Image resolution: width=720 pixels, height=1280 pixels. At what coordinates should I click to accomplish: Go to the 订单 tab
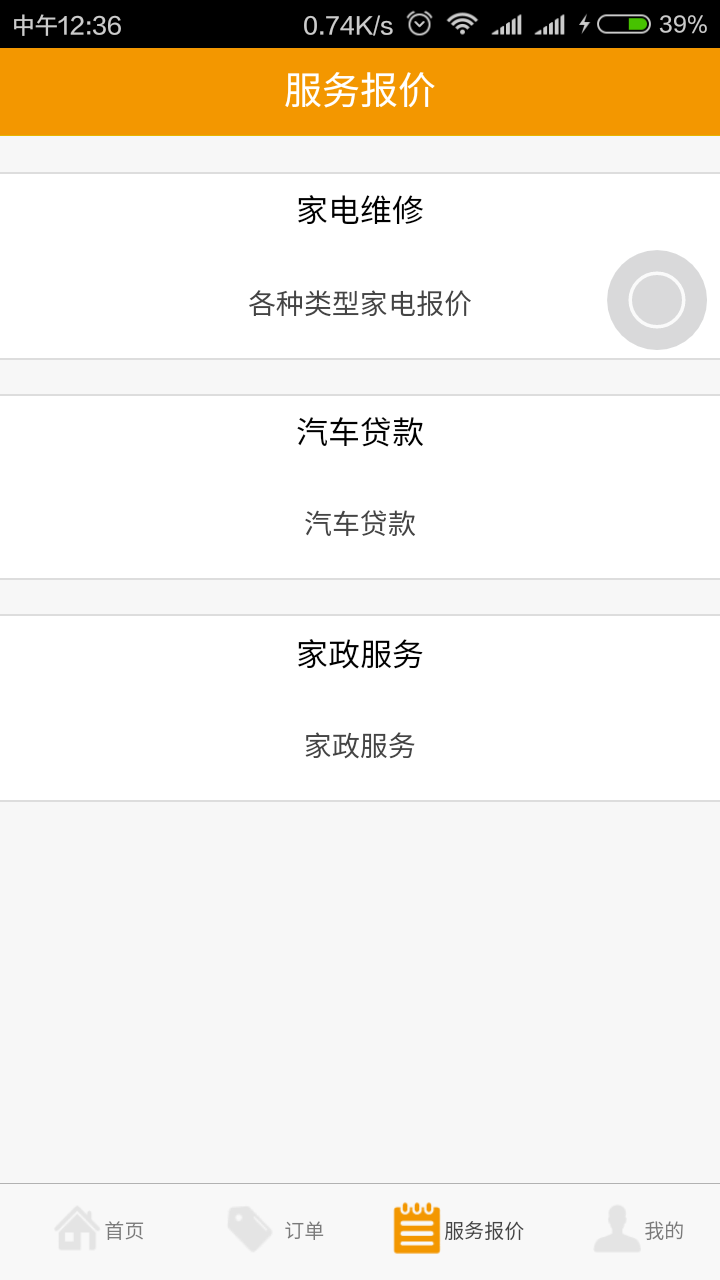[277, 1230]
